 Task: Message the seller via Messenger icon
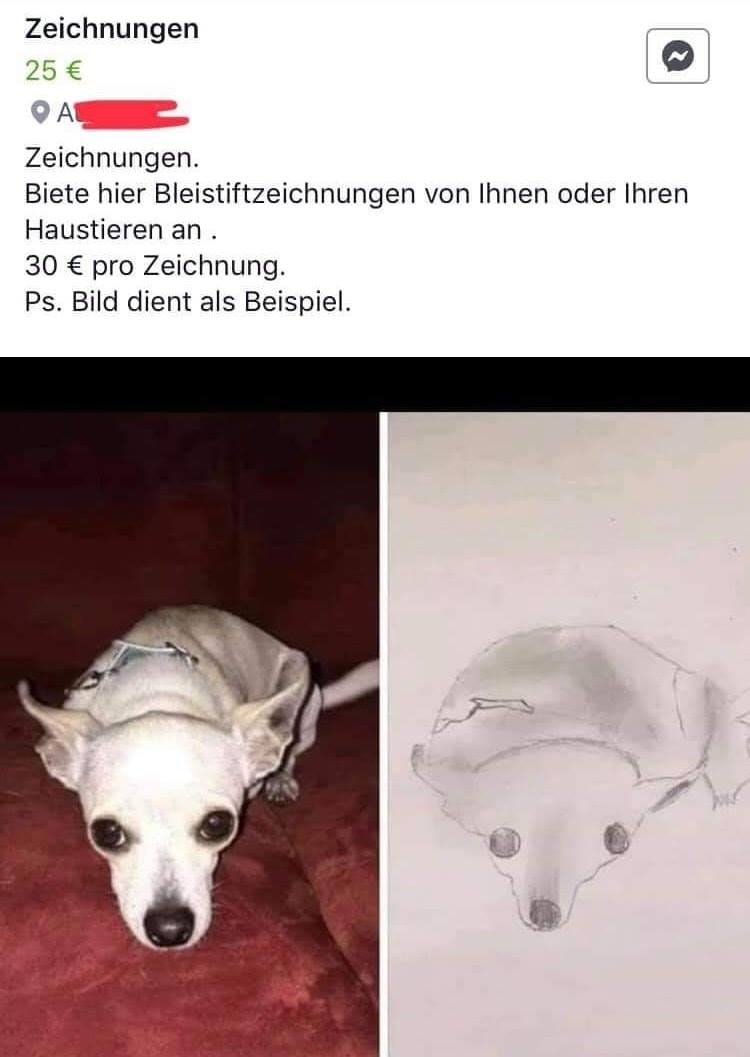pos(678,57)
